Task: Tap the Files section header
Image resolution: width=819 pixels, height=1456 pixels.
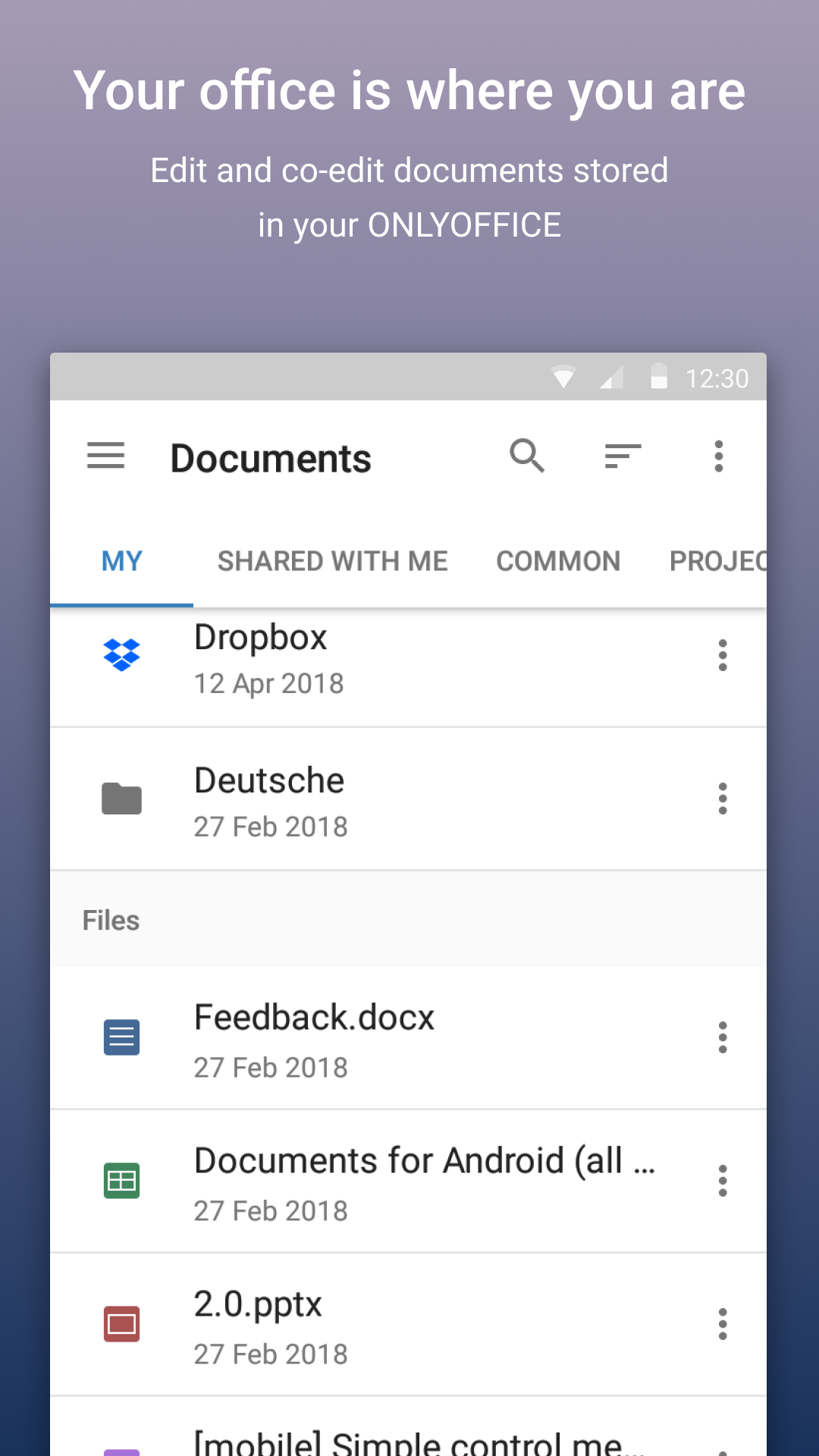Action: pyautogui.click(x=111, y=919)
